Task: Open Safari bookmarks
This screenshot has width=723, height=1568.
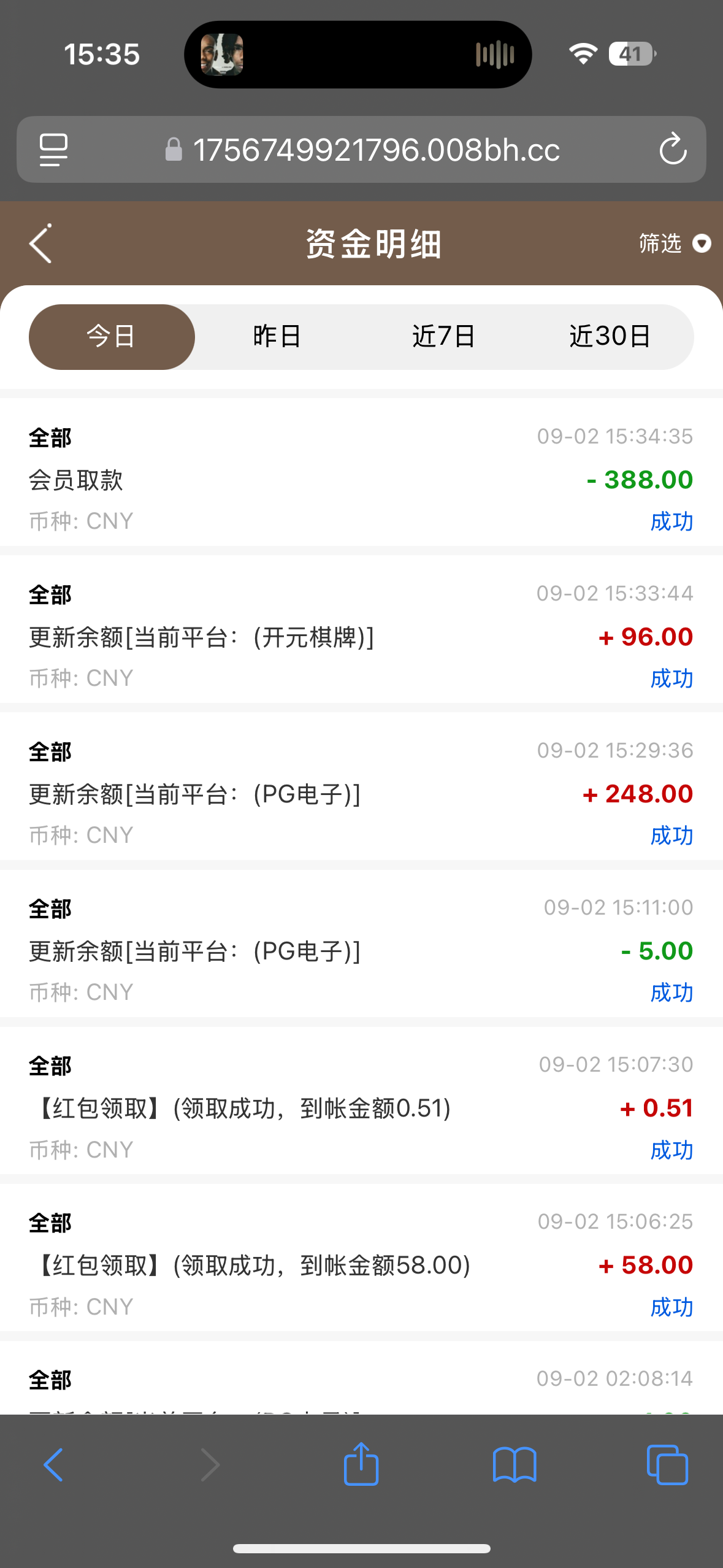Action: tap(515, 1464)
